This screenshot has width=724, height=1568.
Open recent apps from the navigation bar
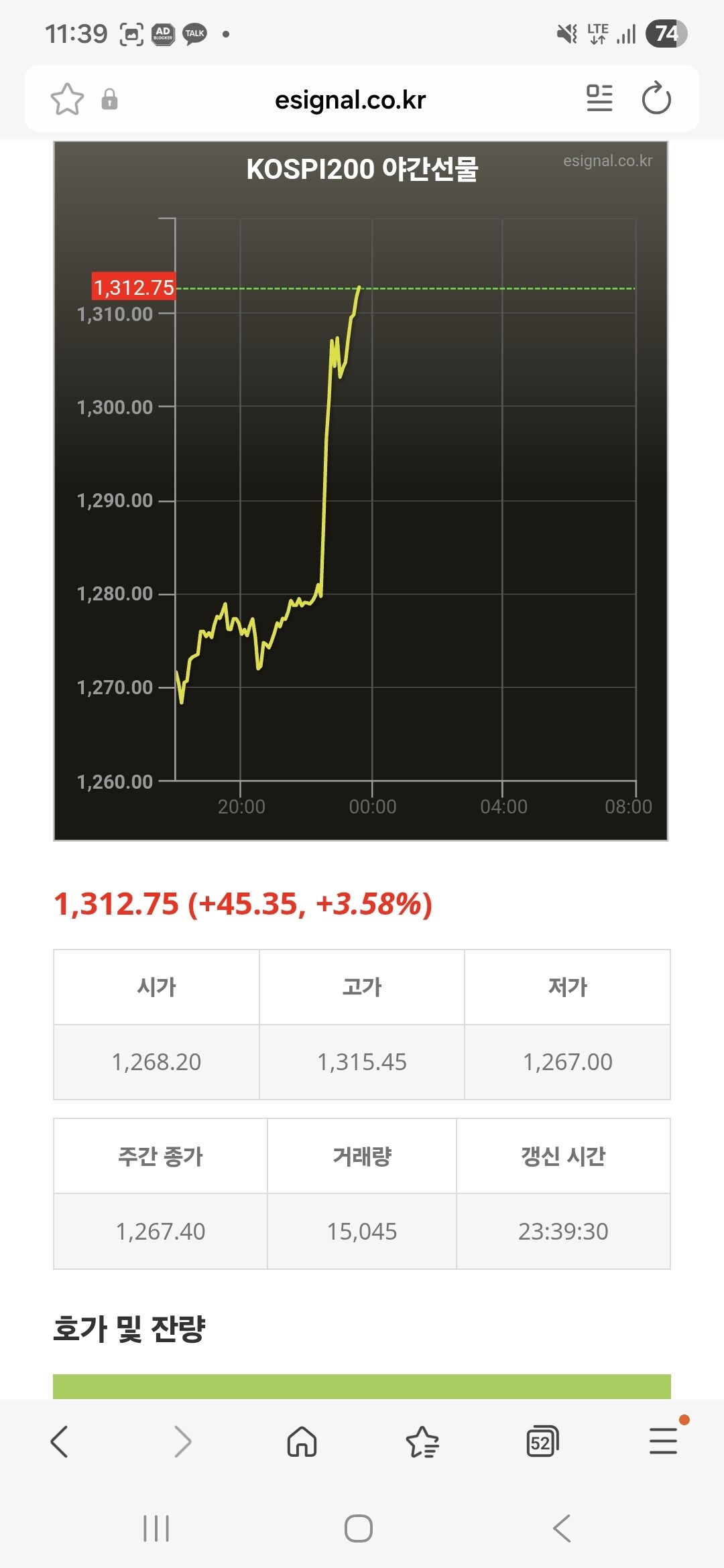156,1528
